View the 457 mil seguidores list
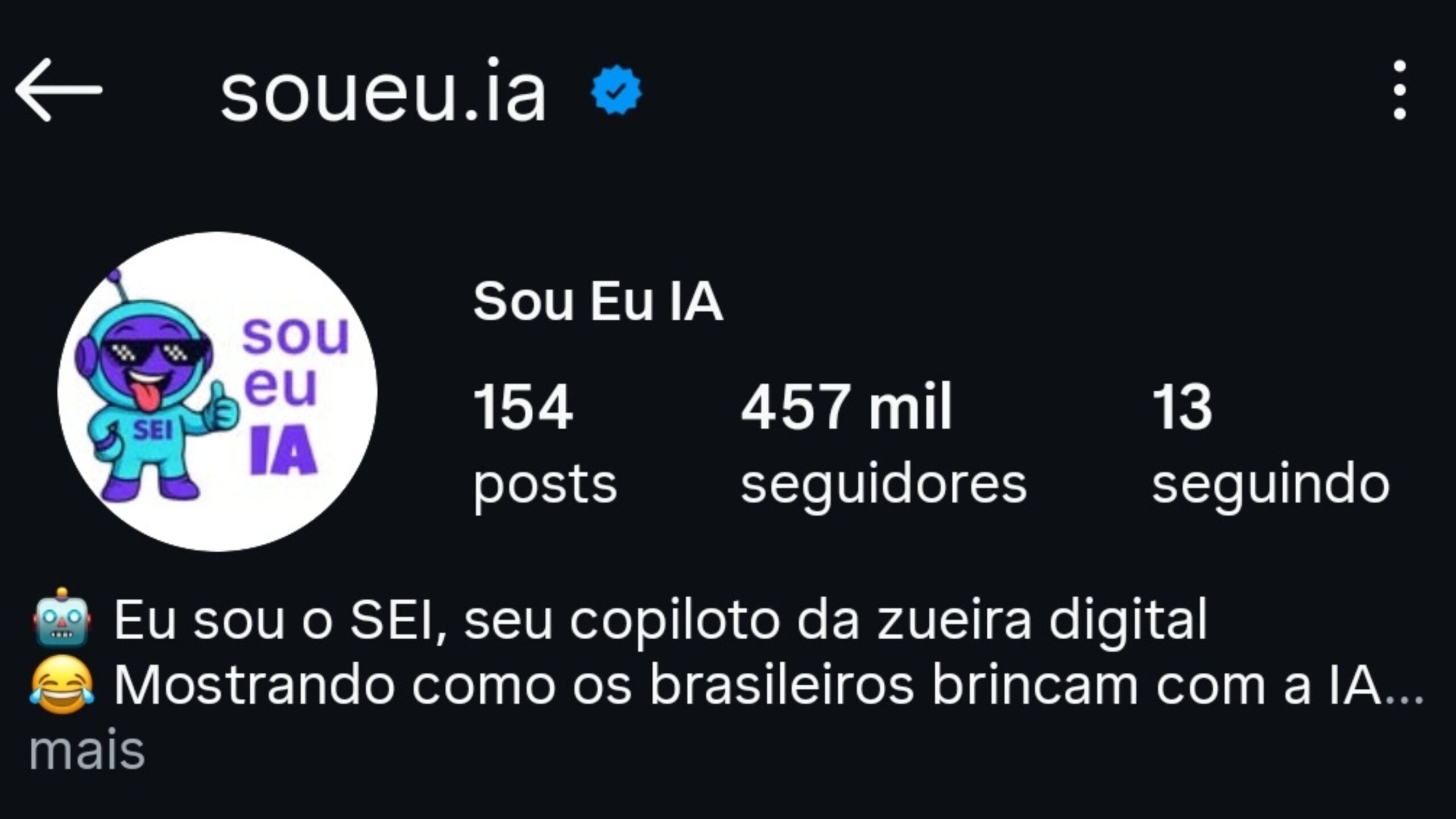1456x819 pixels. [883, 444]
